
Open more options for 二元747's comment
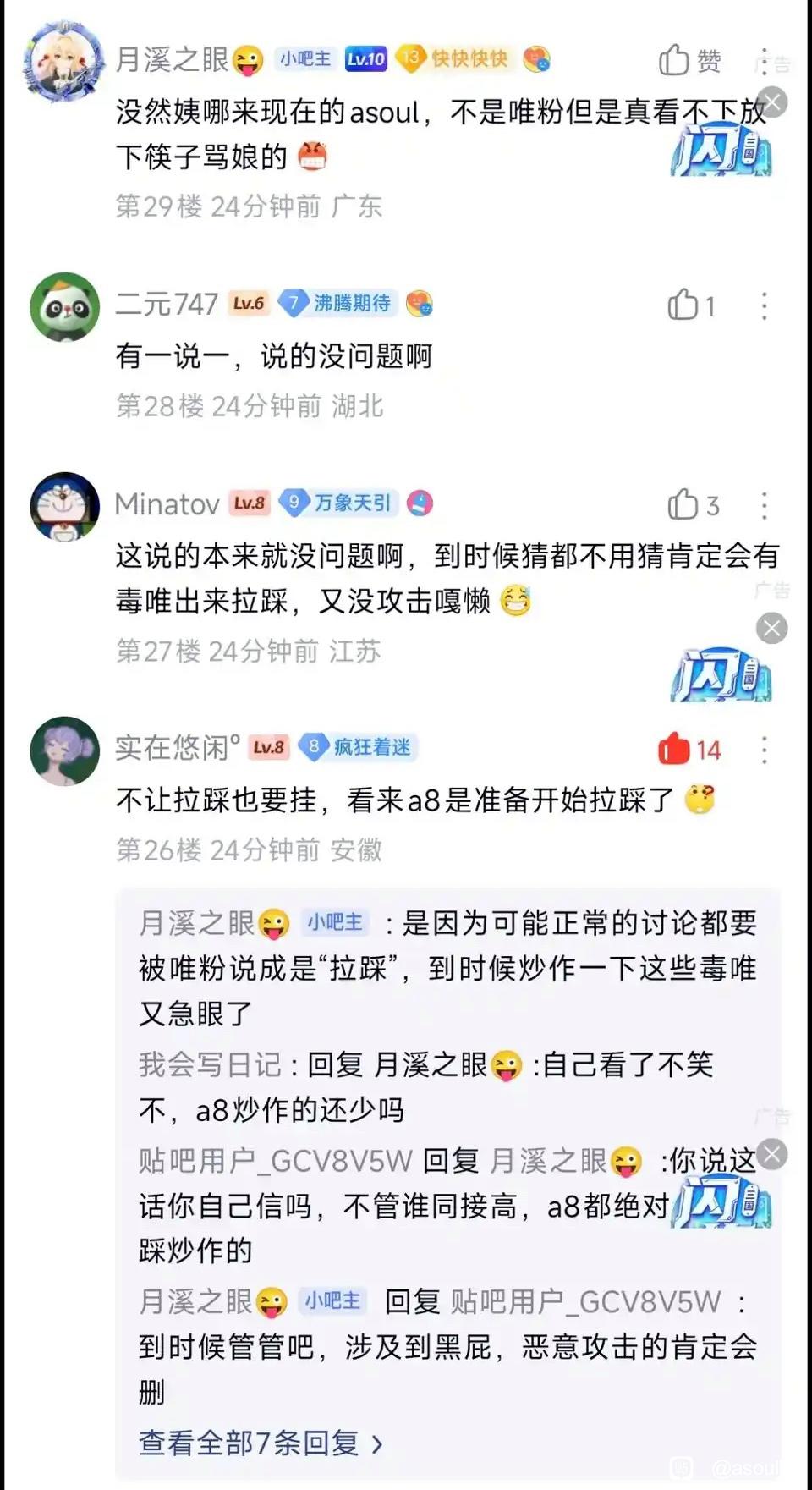[764, 305]
